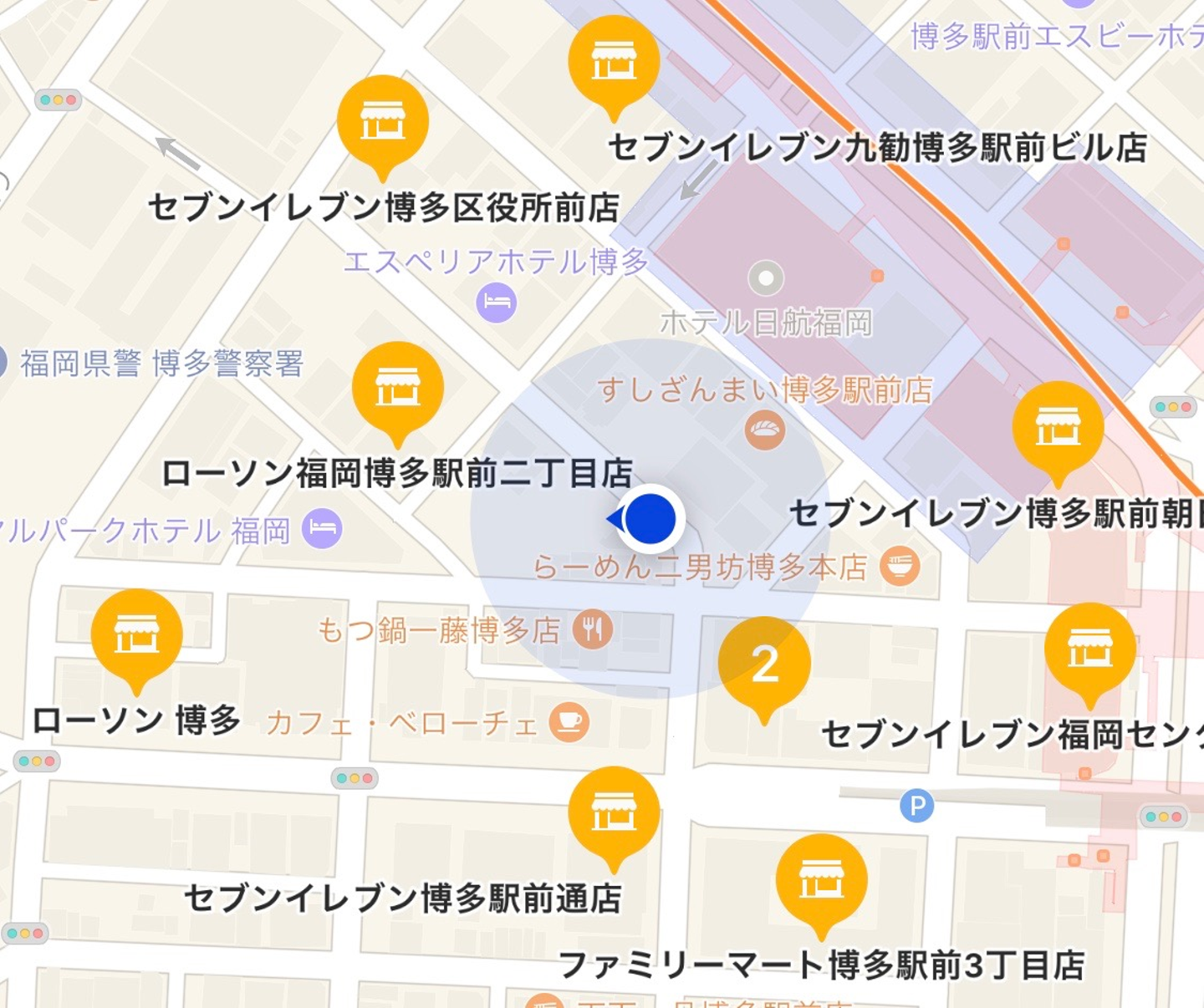The image size is (1204, 1008).
Task: Select the すしざんまい博多駅前店 sushi marker
Action: [764, 430]
